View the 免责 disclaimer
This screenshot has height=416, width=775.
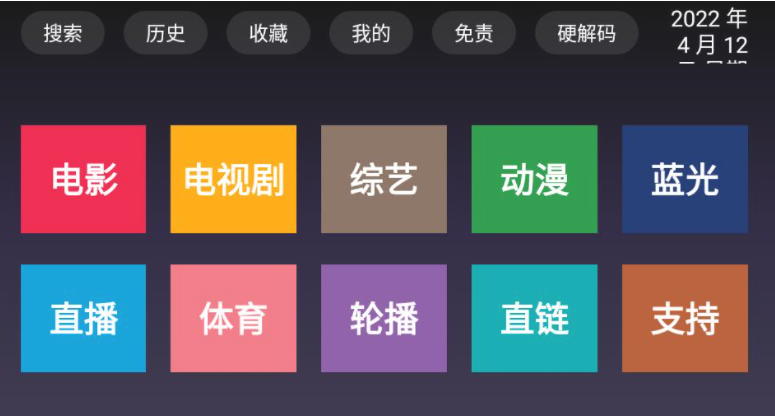coord(474,34)
